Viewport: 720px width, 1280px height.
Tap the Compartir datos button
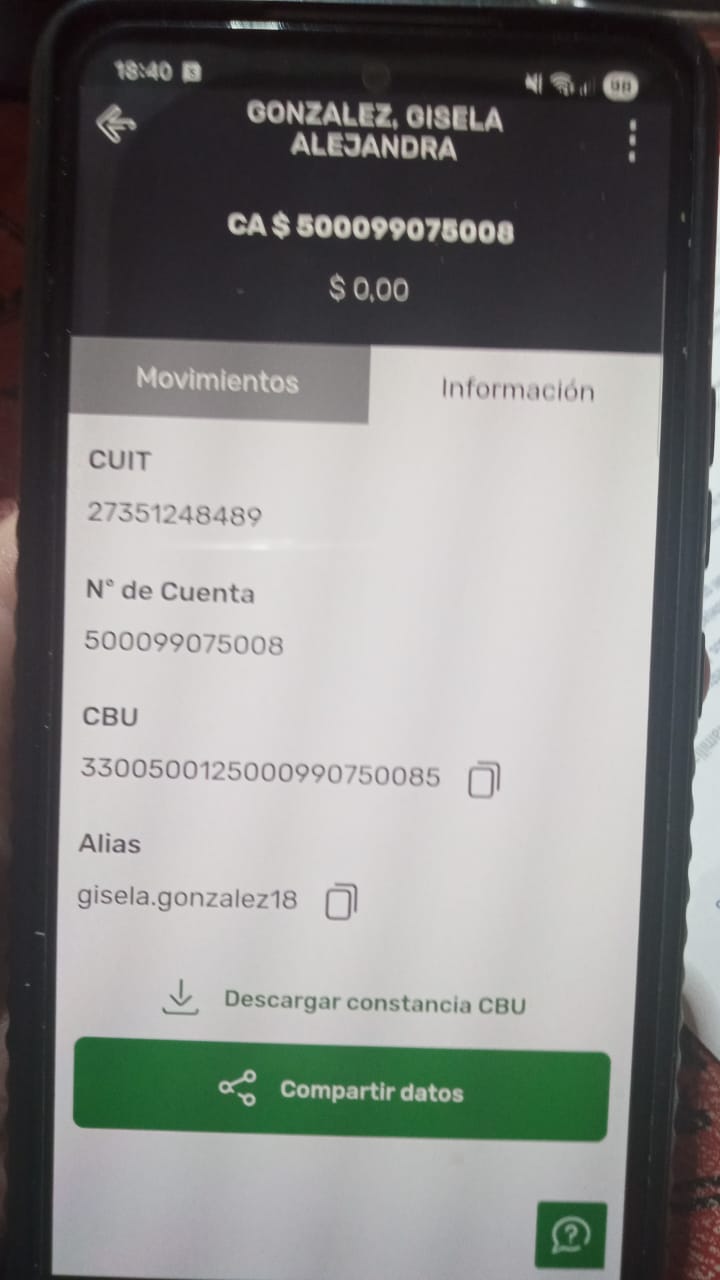click(x=341, y=1090)
